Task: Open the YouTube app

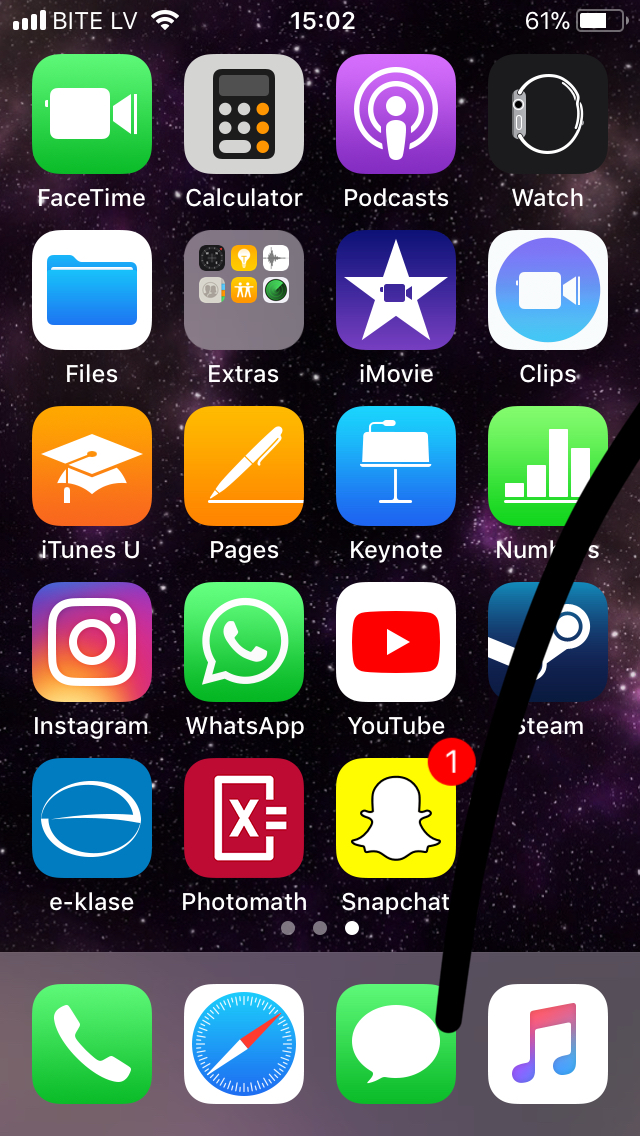Action: click(396, 642)
